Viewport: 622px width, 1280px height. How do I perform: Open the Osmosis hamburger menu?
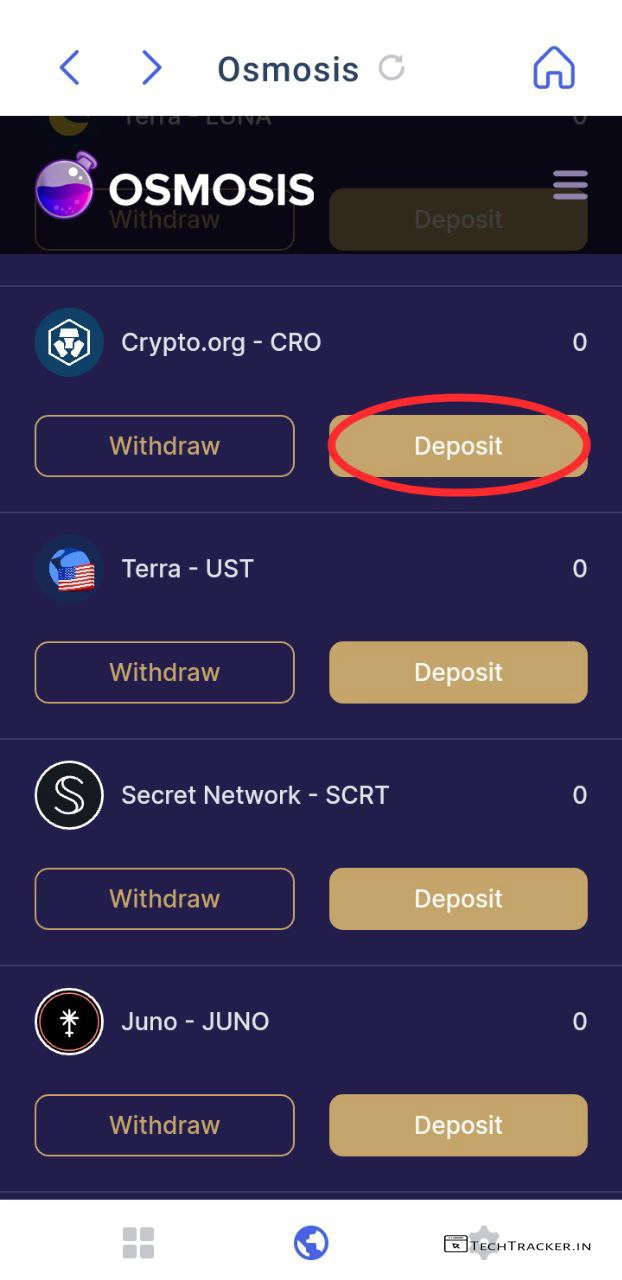(x=570, y=185)
